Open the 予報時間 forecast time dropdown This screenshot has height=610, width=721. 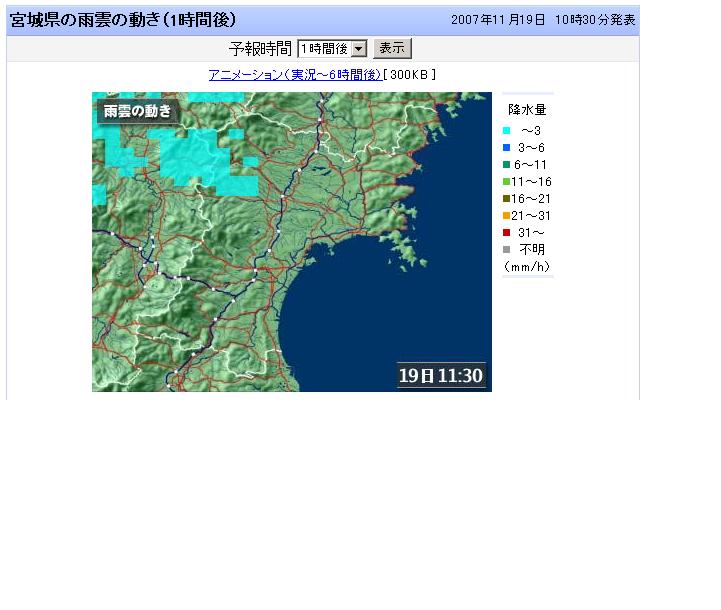333,49
